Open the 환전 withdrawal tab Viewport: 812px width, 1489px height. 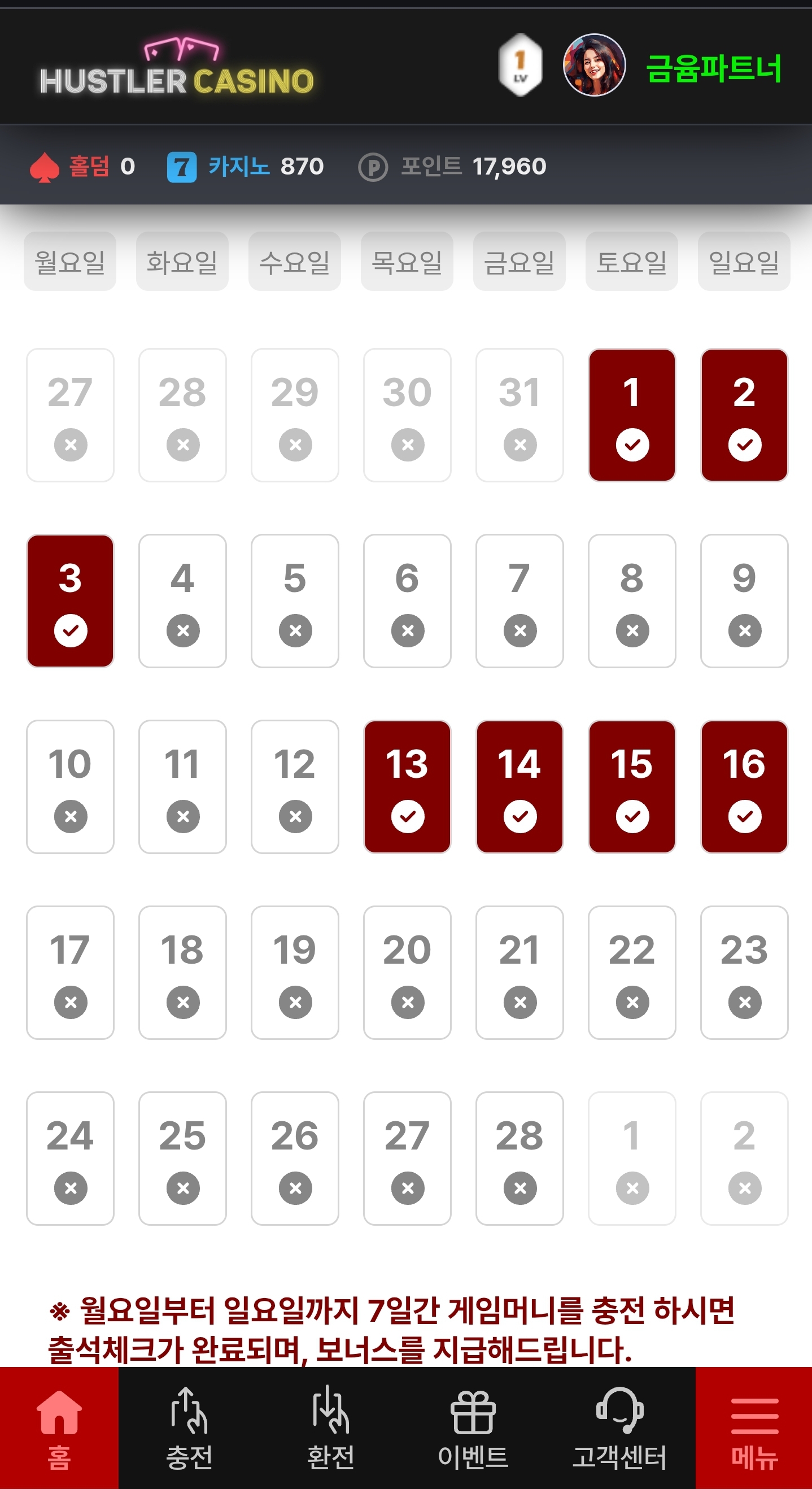330,1428
